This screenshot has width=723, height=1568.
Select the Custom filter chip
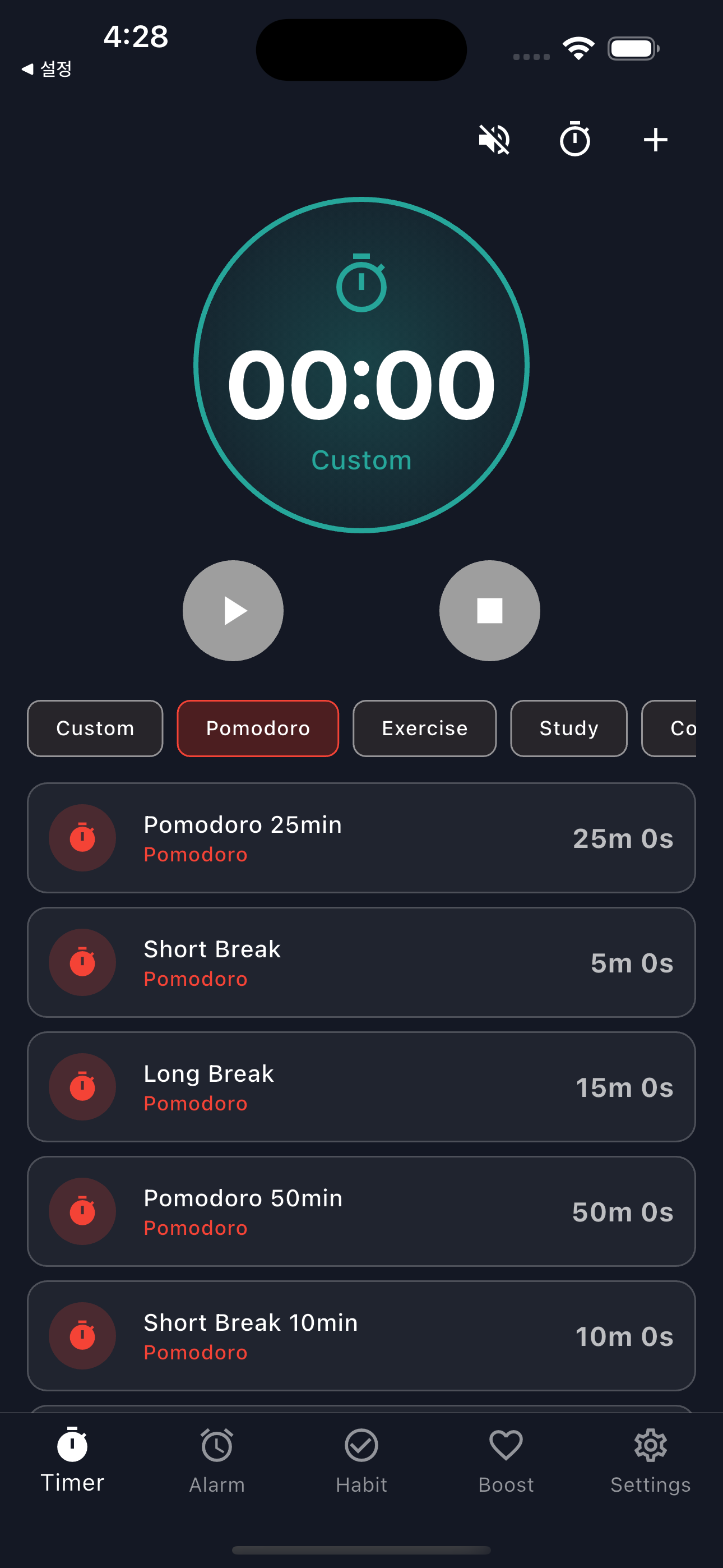coord(94,728)
